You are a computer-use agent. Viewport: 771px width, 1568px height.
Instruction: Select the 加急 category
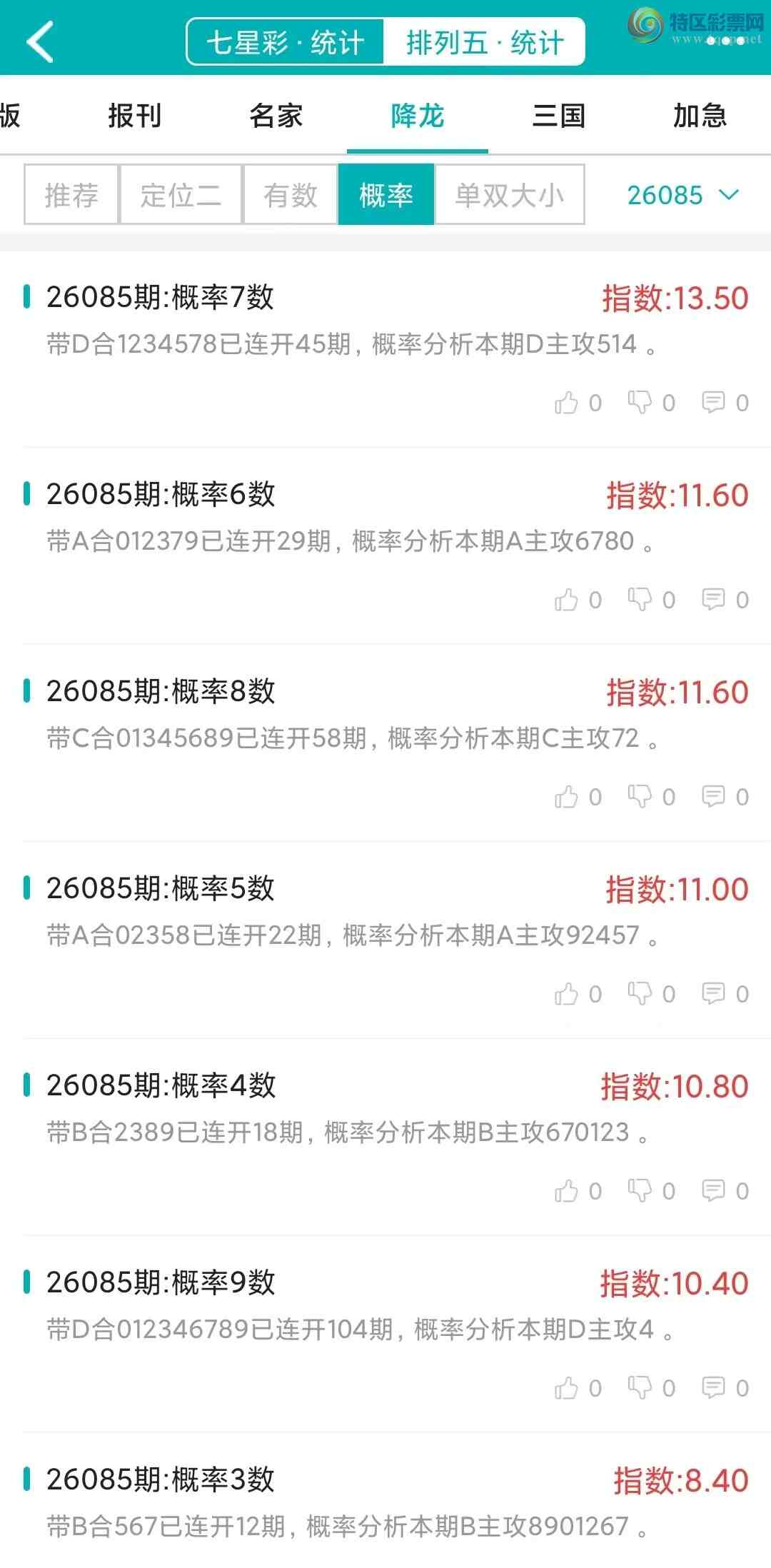700,115
